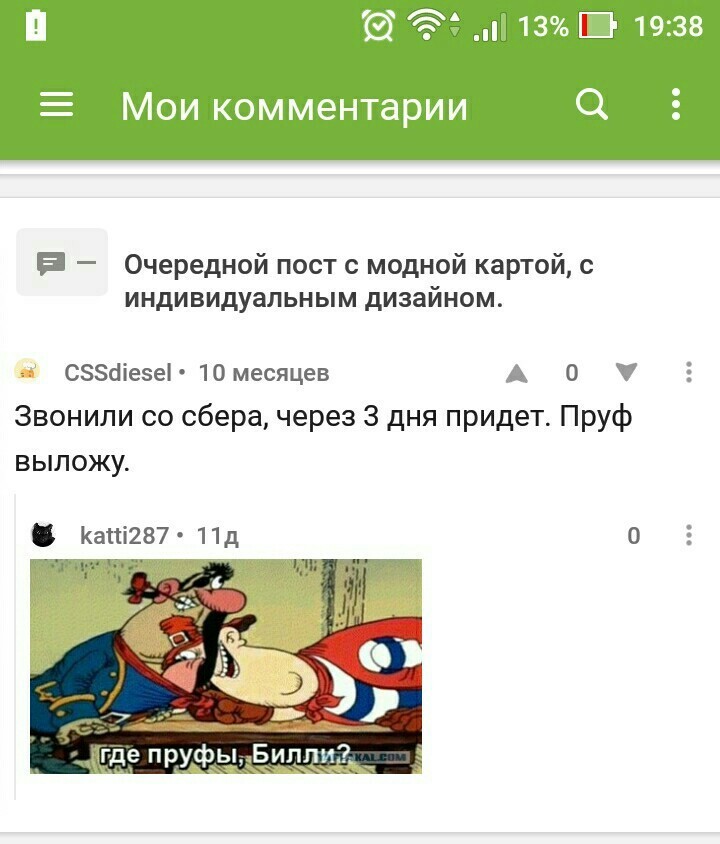Visit katti287's profile
Viewport: 720px width, 844px height.
pyautogui.click(x=124, y=536)
